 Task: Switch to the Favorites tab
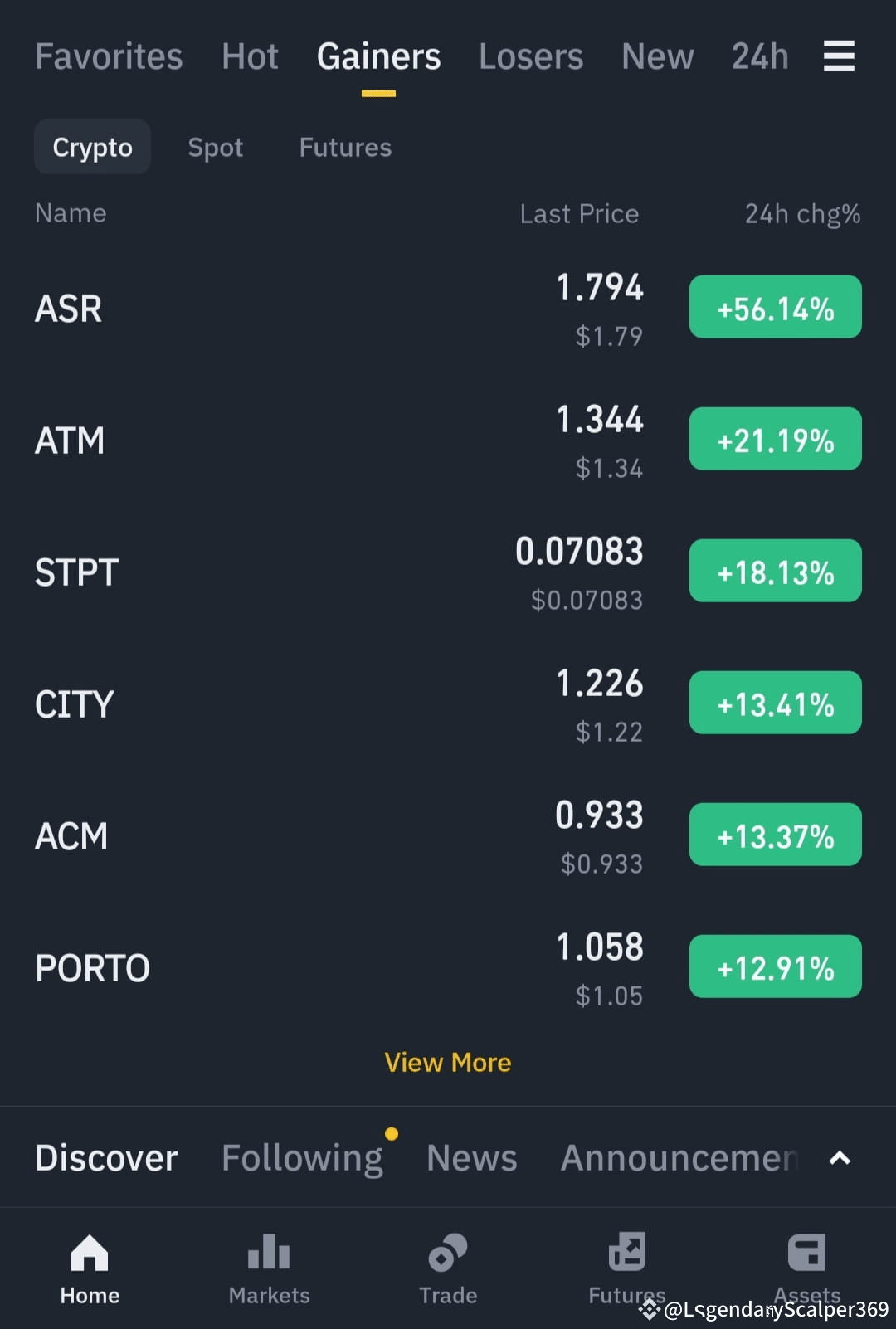[x=109, y=56]
